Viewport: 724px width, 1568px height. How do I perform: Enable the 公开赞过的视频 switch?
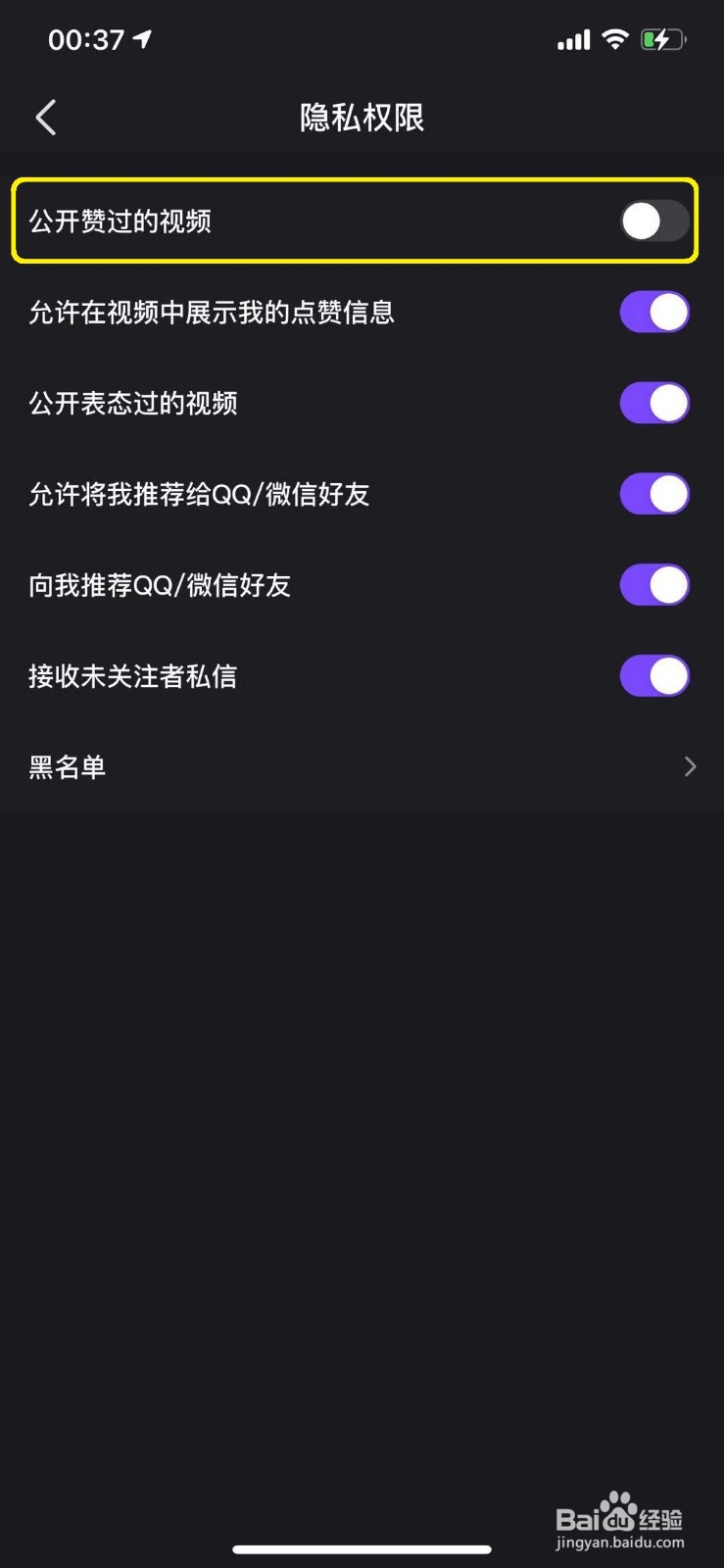[654, 221]
